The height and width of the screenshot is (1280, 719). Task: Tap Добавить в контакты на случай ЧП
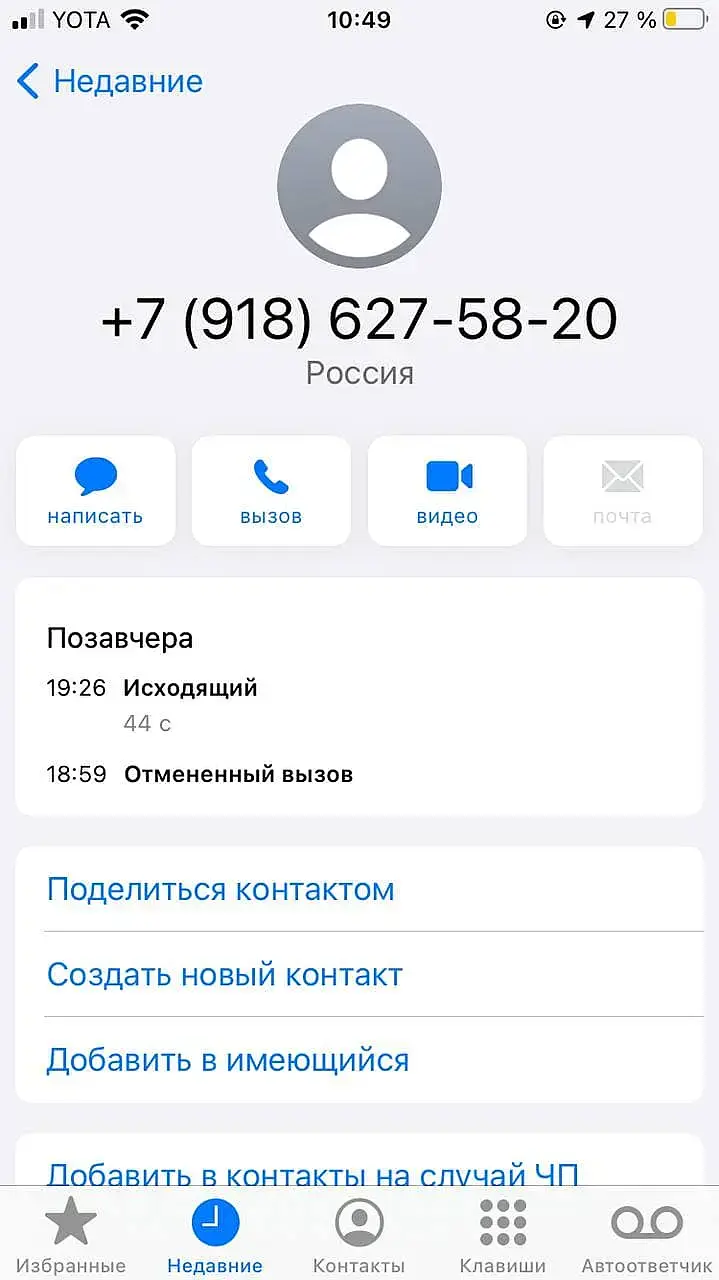[x=312, y=1172]
